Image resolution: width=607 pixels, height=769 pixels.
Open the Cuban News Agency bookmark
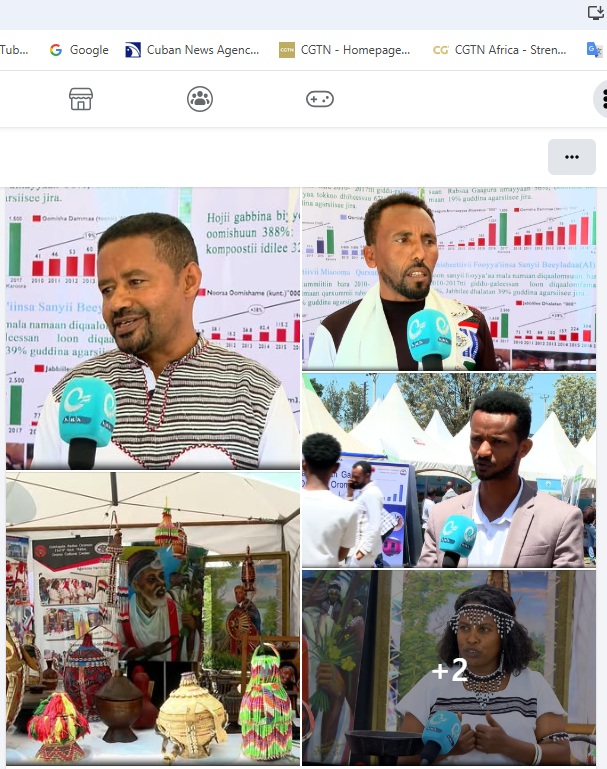click(x=192, y=50)
